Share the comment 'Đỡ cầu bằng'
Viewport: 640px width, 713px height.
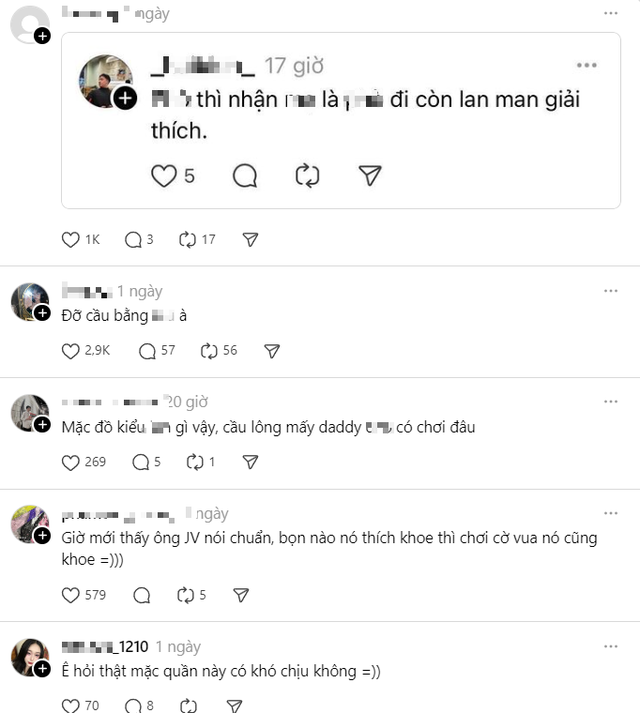pos(271,351)
